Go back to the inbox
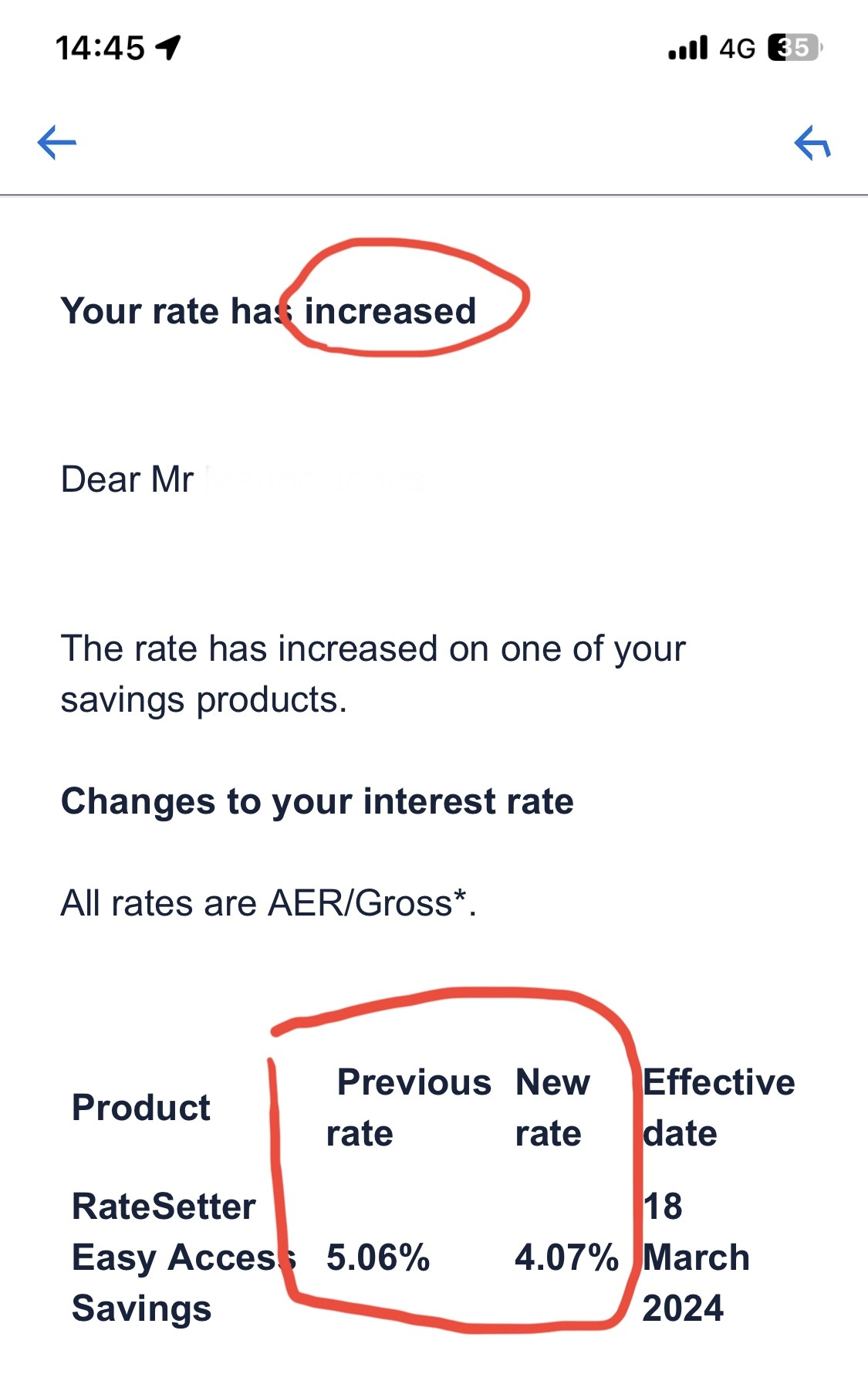 coord(57,143)
